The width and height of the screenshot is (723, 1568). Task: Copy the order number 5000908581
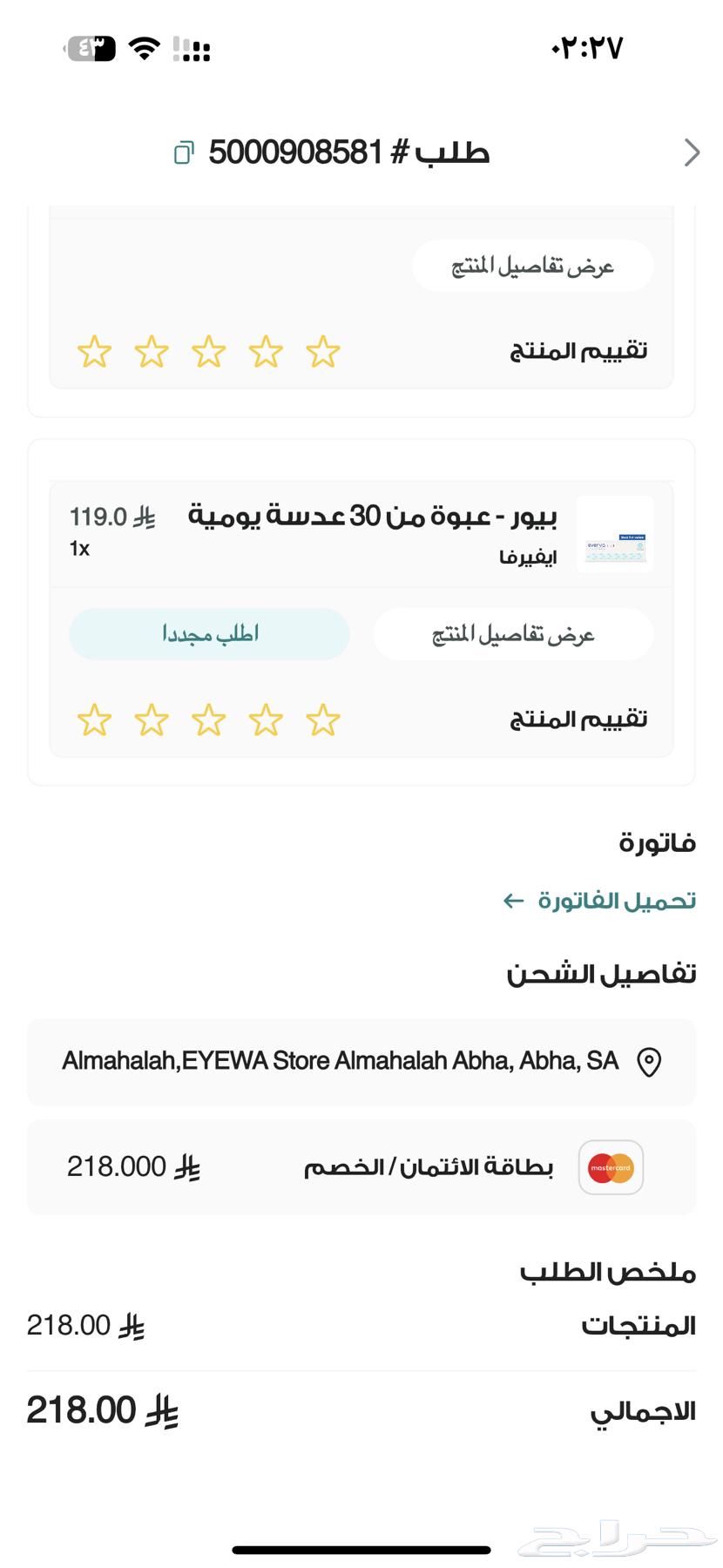coord(182,152)
